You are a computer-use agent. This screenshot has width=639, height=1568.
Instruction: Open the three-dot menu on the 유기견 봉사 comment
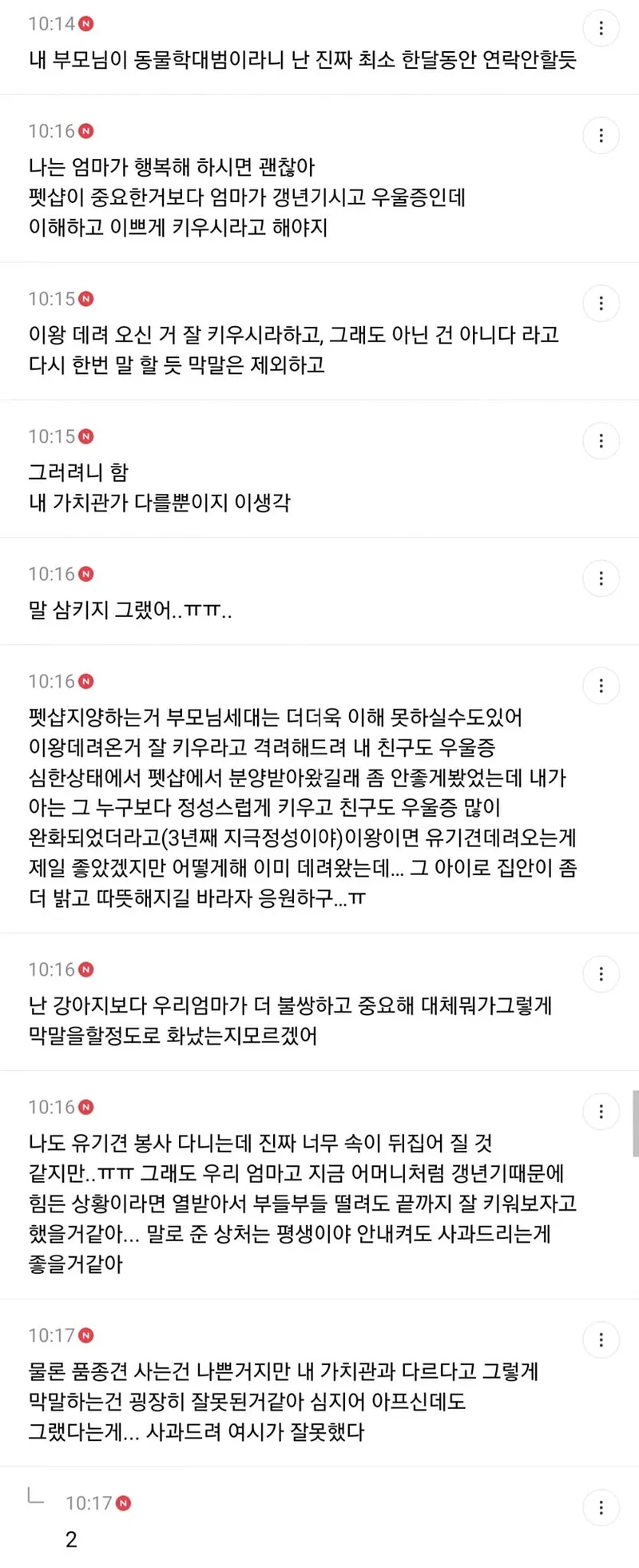601,1112
